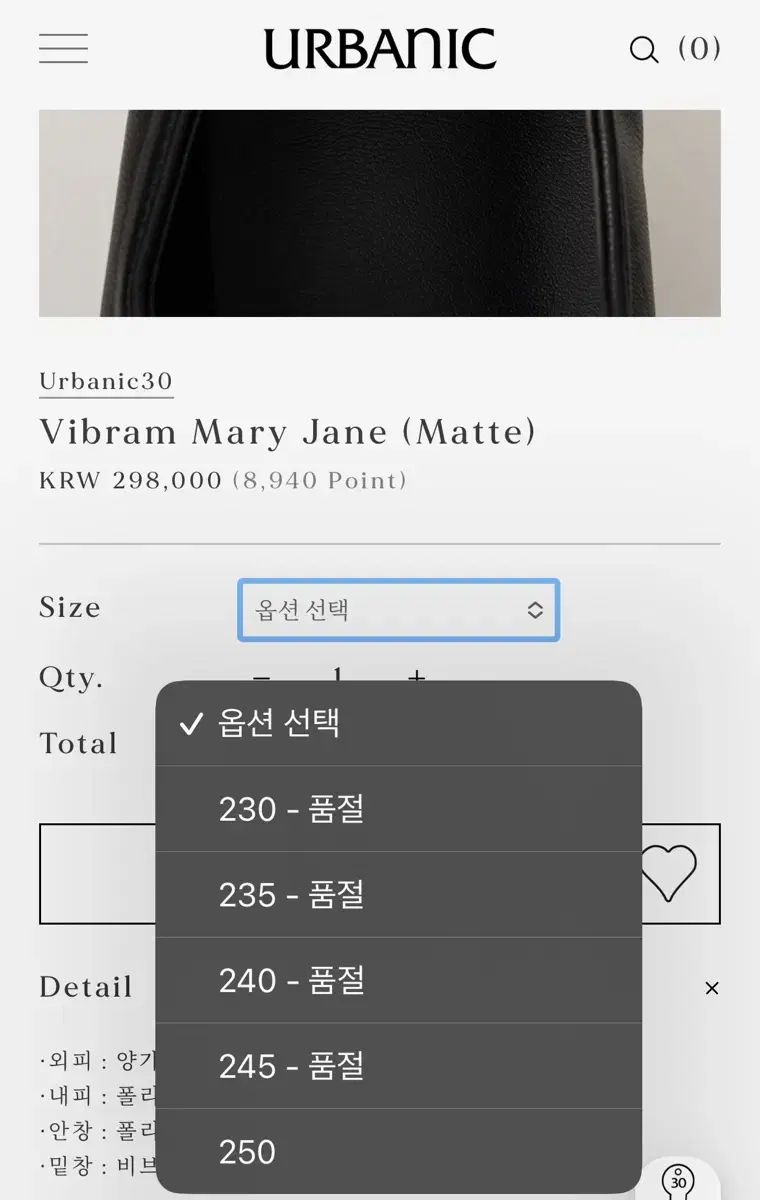This screenshot has width=760, height=1200.
Task: Choose the 옵션 선택 placeholder option
Action: click(398, 723)
